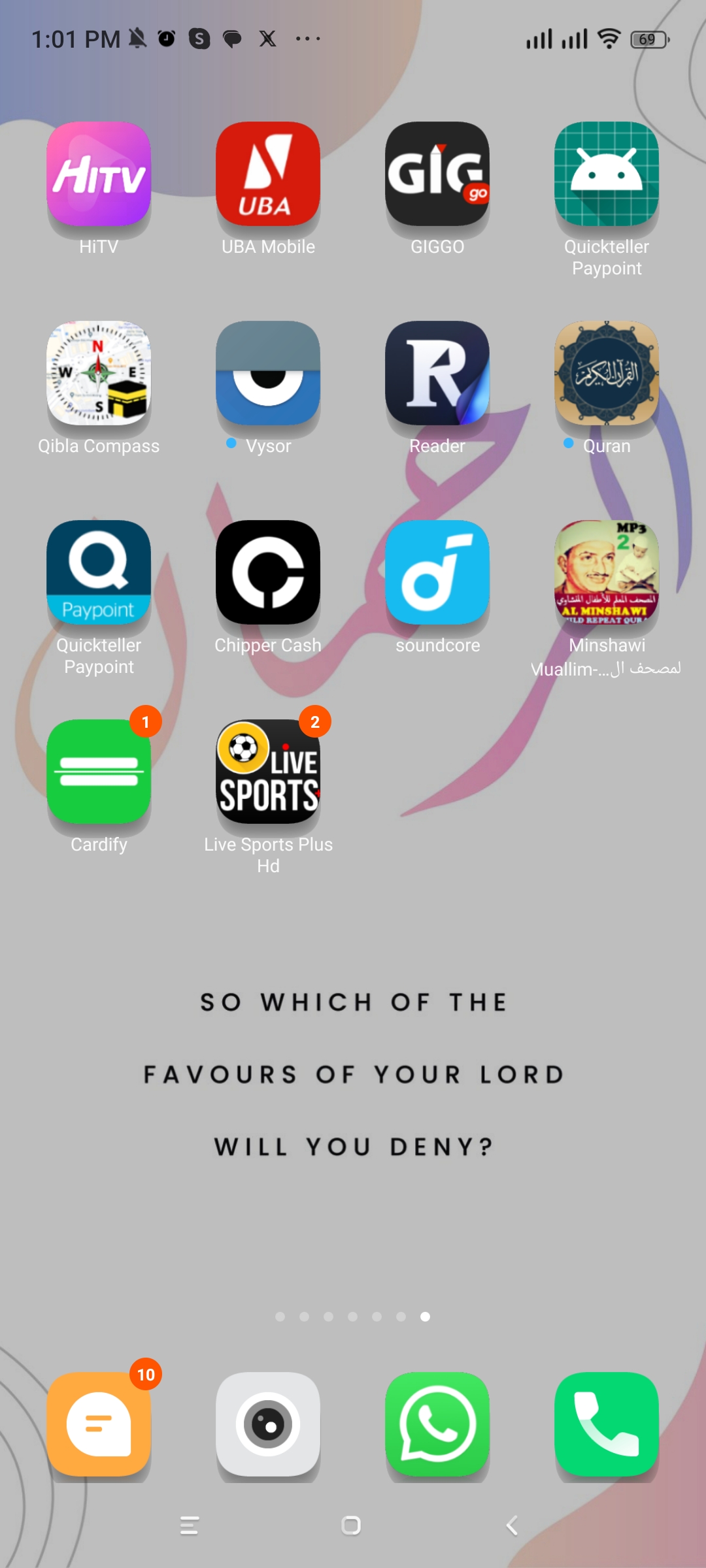The image size is (706, 1568).
Task: Open the GIGGO app
Action: (437, 174)
